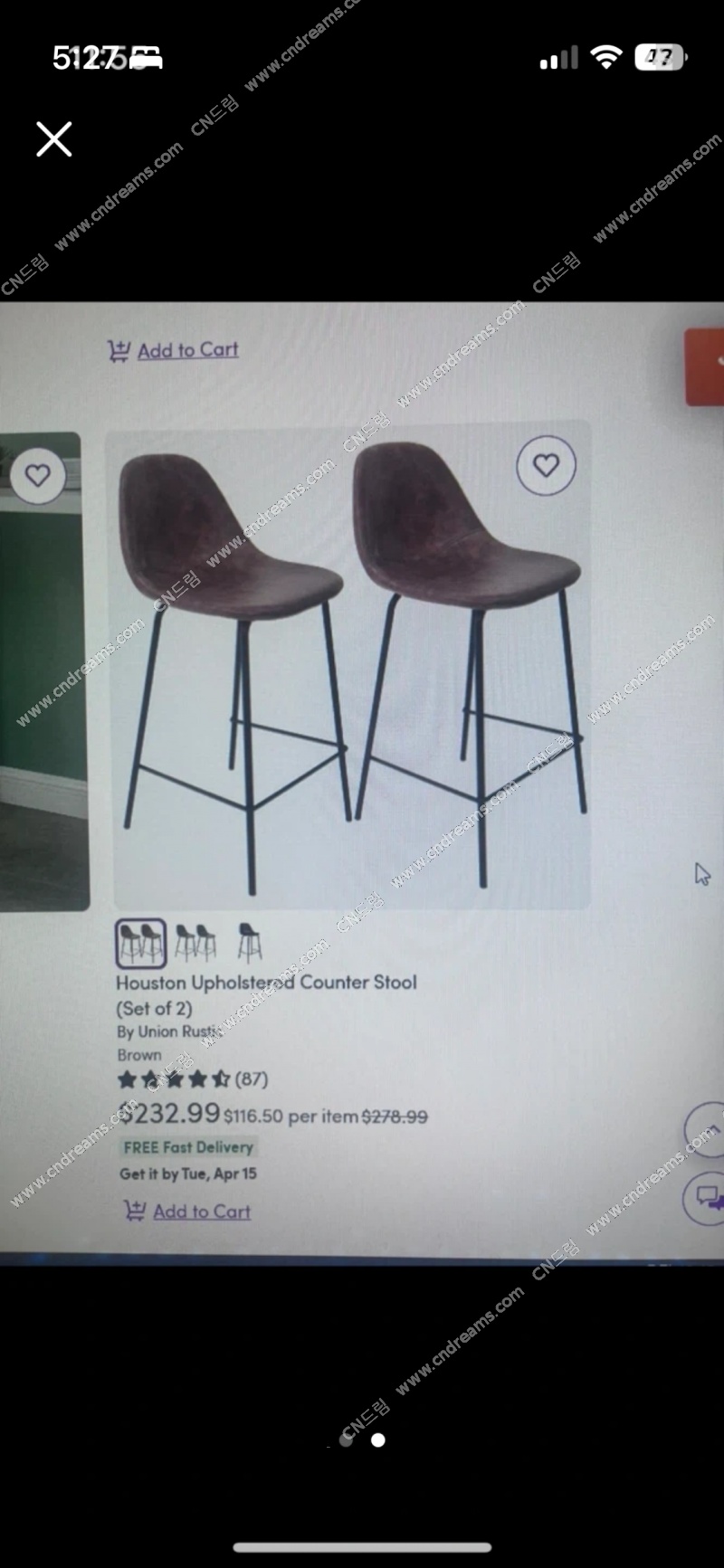
Task: Tap the first page indicator dot
Action: (x=346, y=1440)
